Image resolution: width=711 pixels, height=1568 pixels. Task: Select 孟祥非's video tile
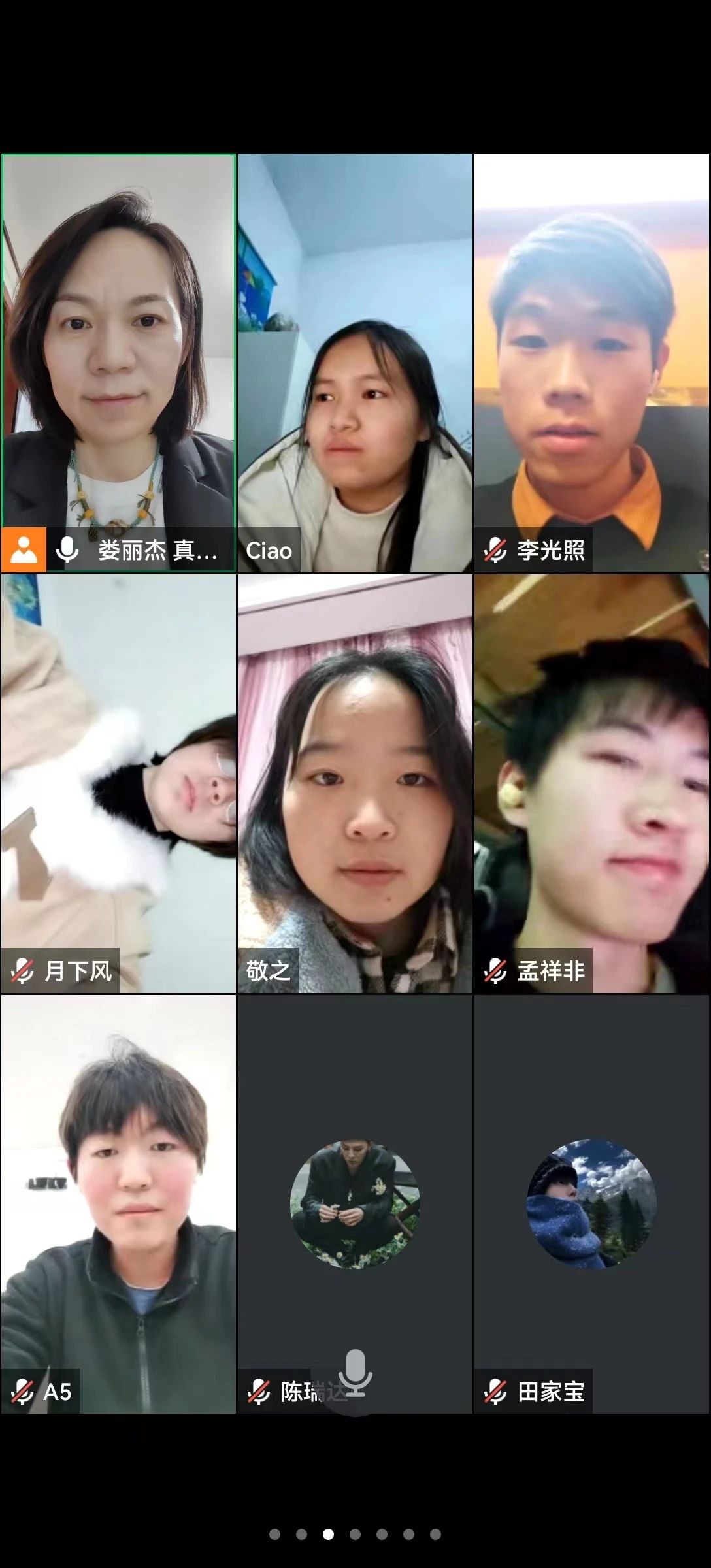[x=592, y=783]
